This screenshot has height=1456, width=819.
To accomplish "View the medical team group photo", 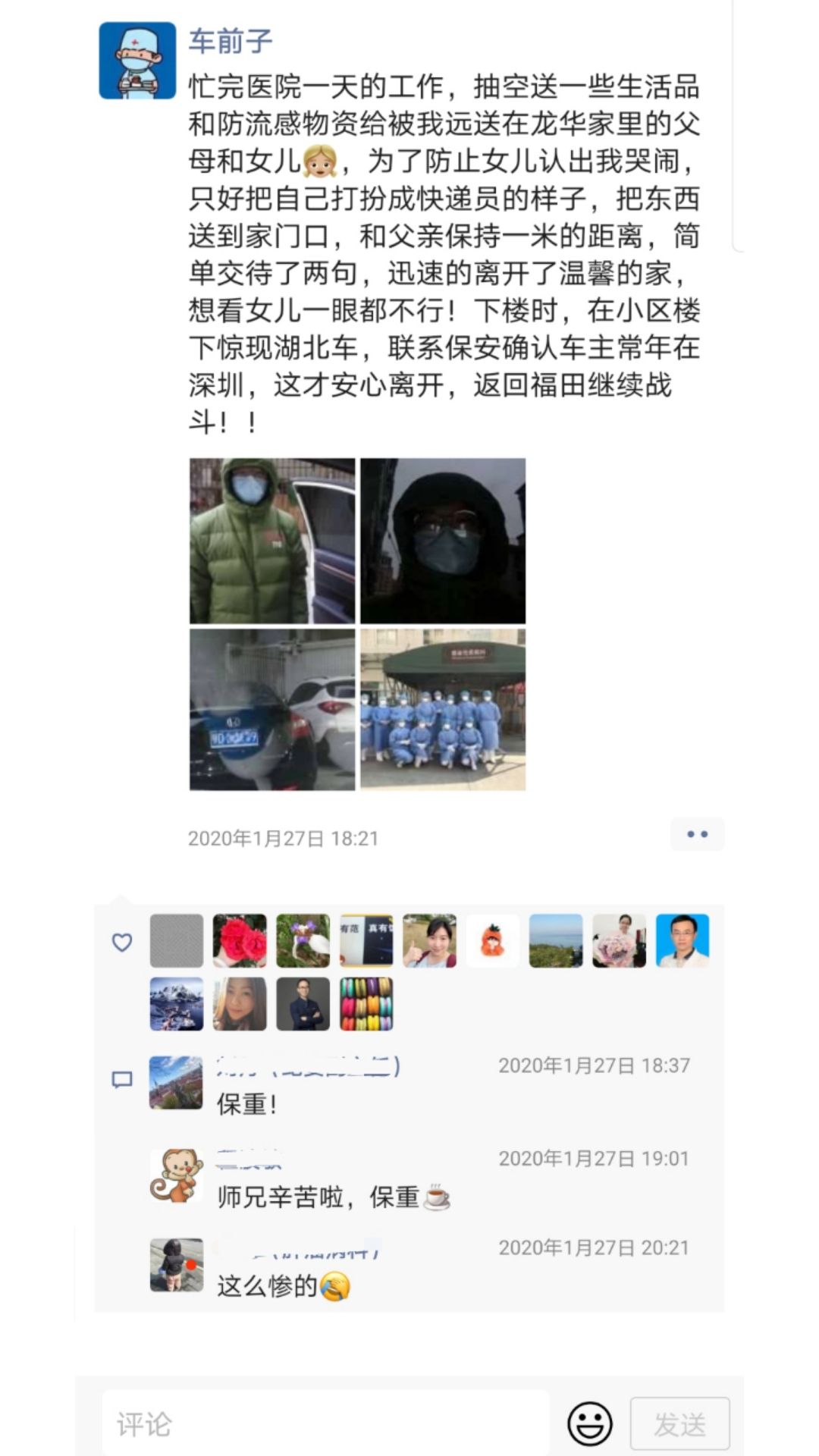I will click(x=443, y=710).
